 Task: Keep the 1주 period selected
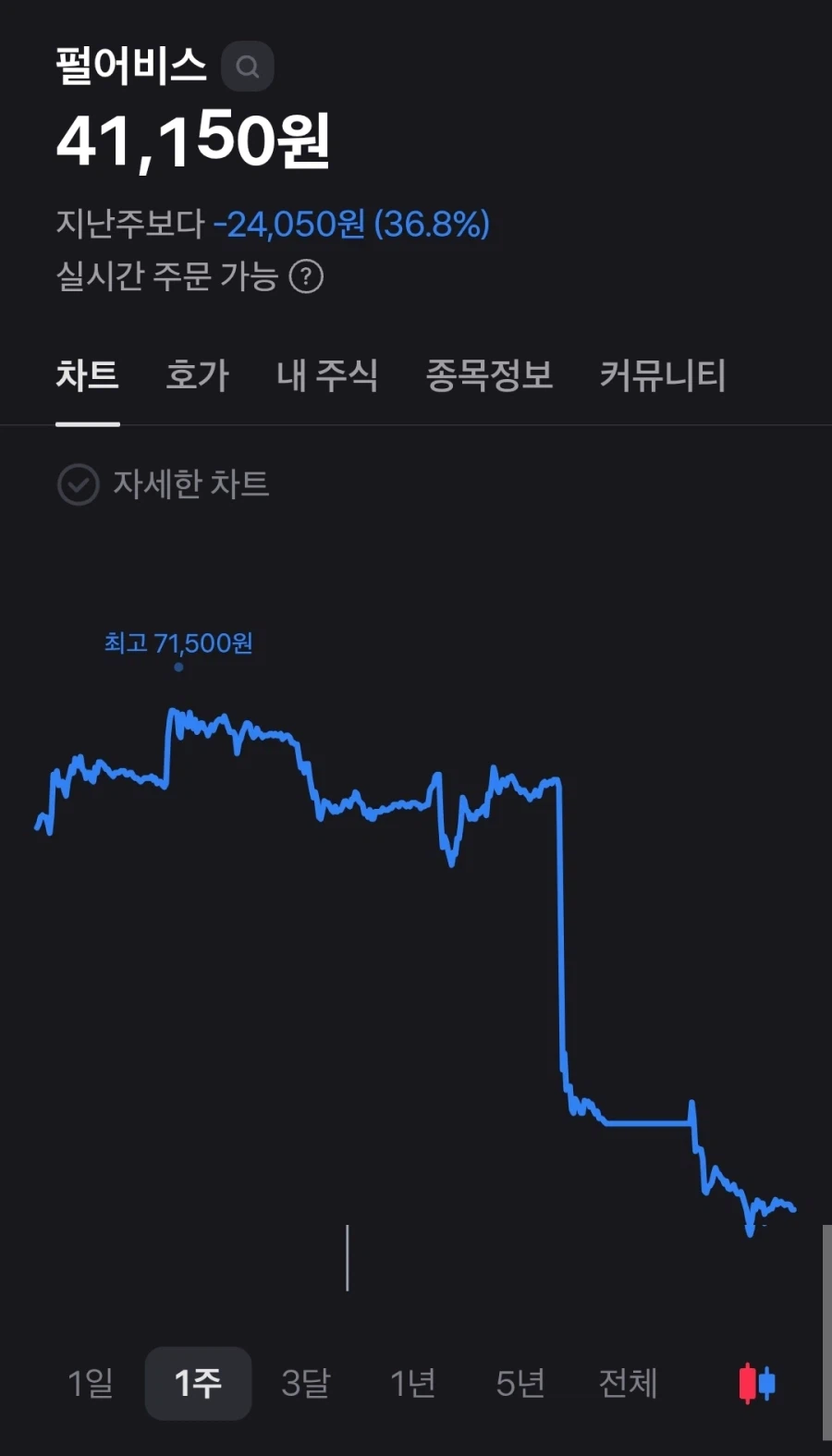[198, 1383]
